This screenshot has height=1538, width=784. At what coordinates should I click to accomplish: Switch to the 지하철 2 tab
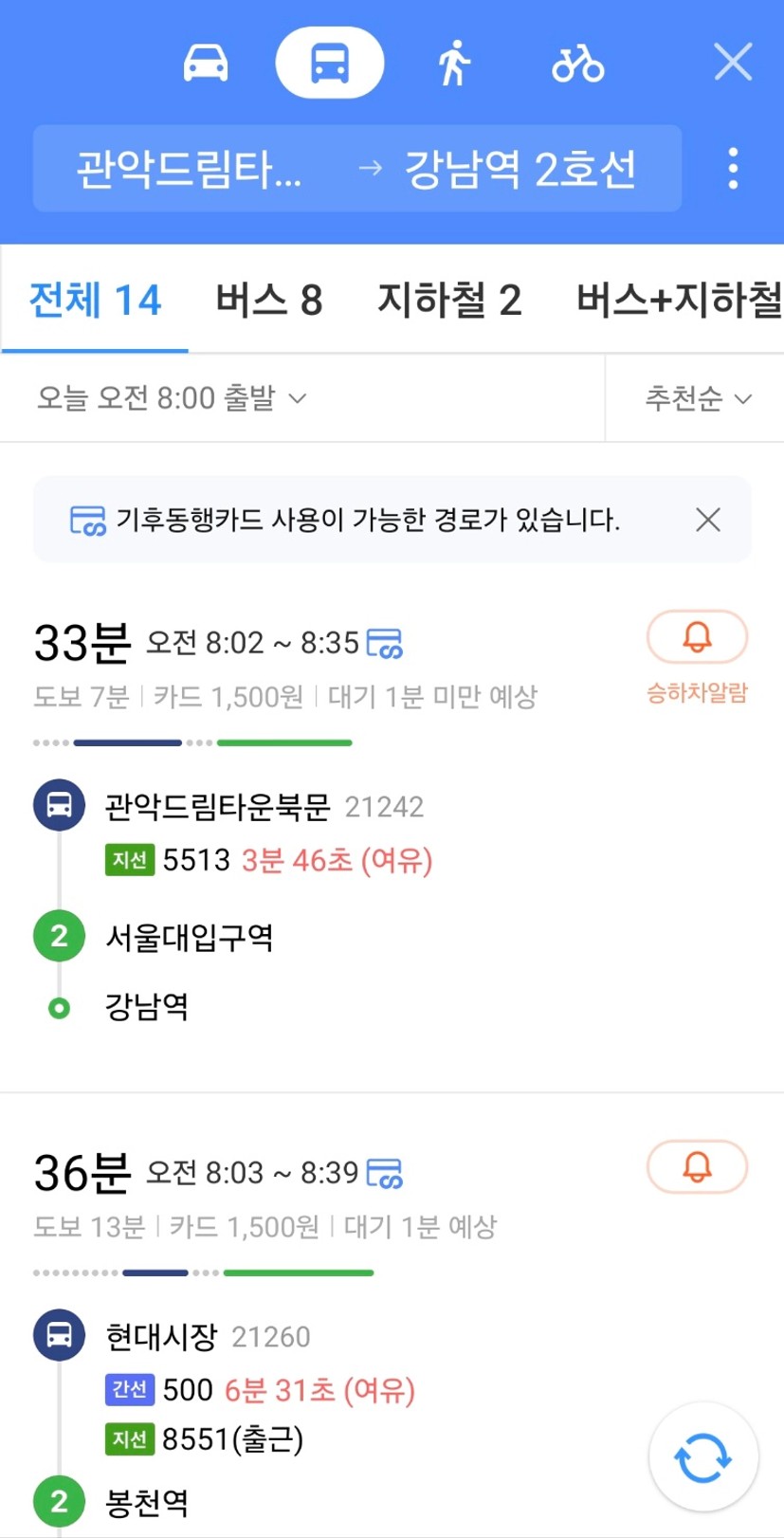point(449,300)
